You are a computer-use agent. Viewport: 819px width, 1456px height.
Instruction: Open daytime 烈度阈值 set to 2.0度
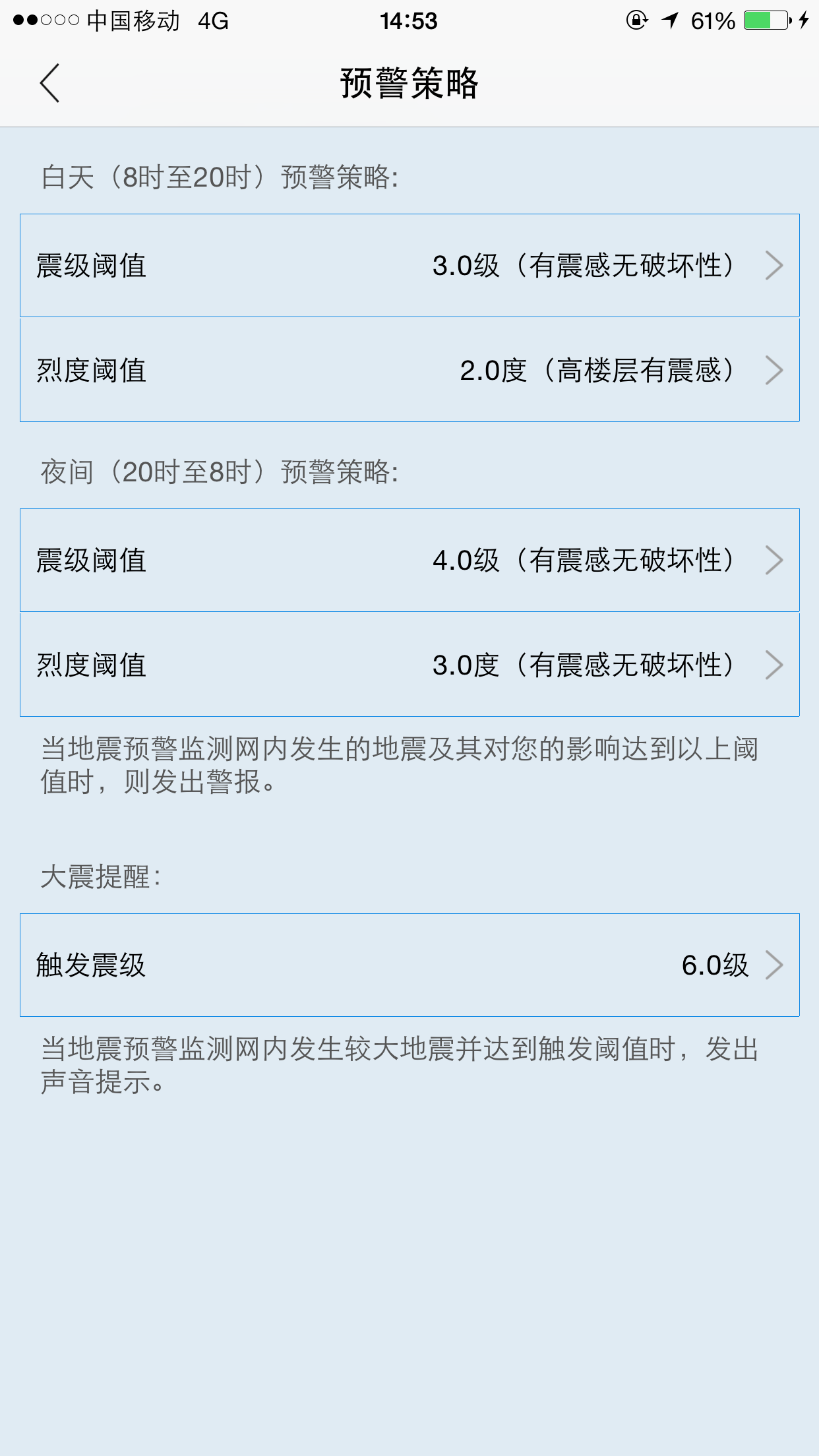tap(409, 371)
